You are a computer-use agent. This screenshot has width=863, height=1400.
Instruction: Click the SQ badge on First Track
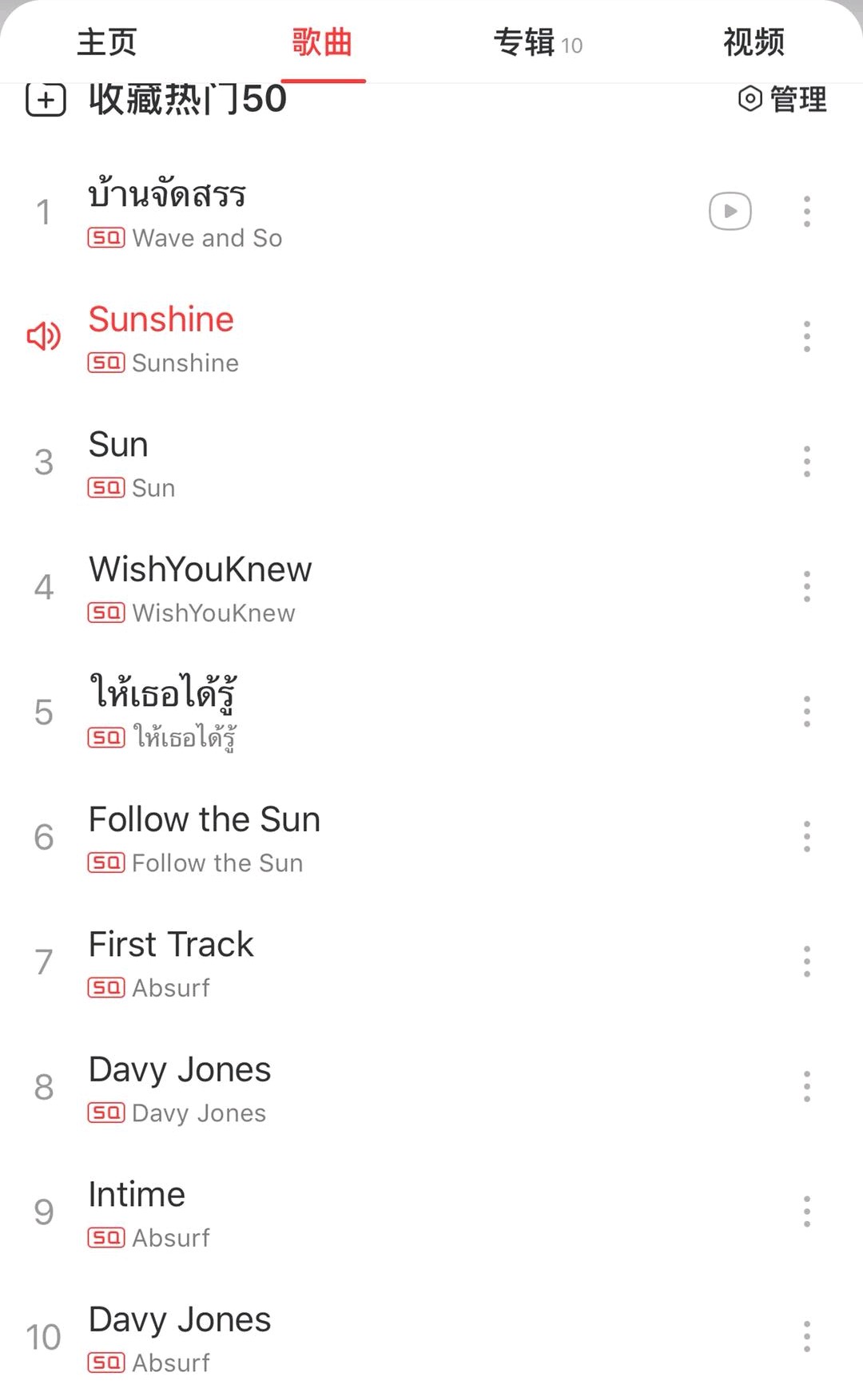[x=106, y=988]
